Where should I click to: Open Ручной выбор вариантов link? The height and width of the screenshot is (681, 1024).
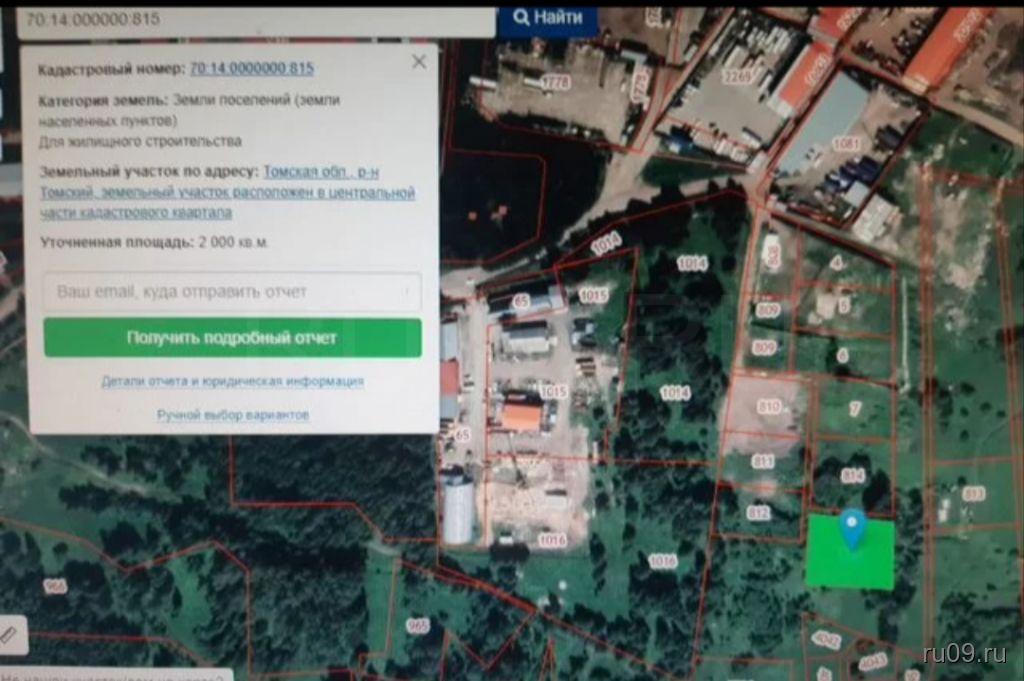pos(232,414)
